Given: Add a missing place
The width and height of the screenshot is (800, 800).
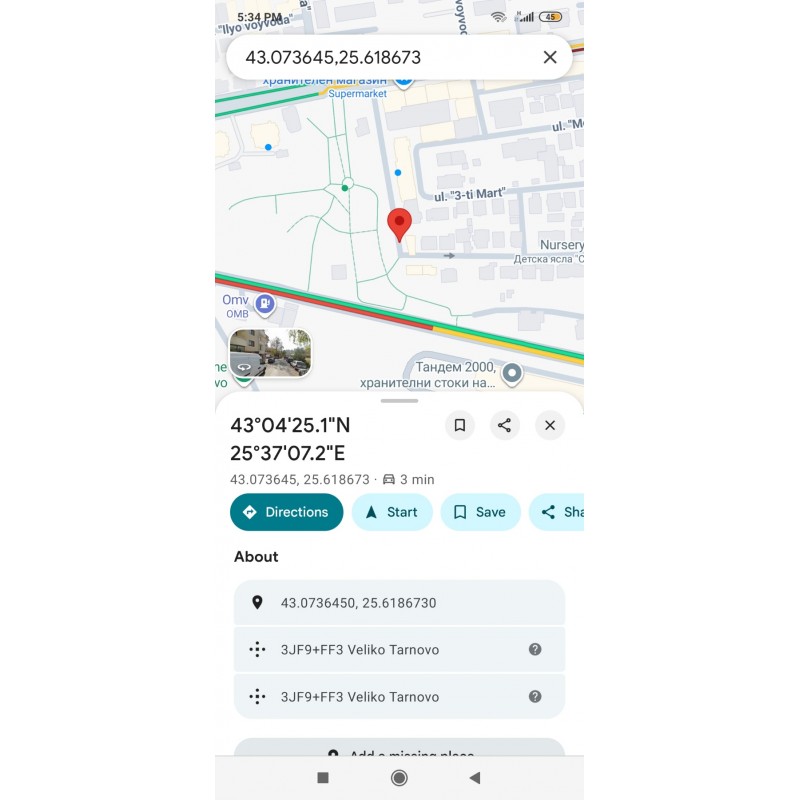Looking at the screenshot, I should pyautogui.click(x=399, y=750).
